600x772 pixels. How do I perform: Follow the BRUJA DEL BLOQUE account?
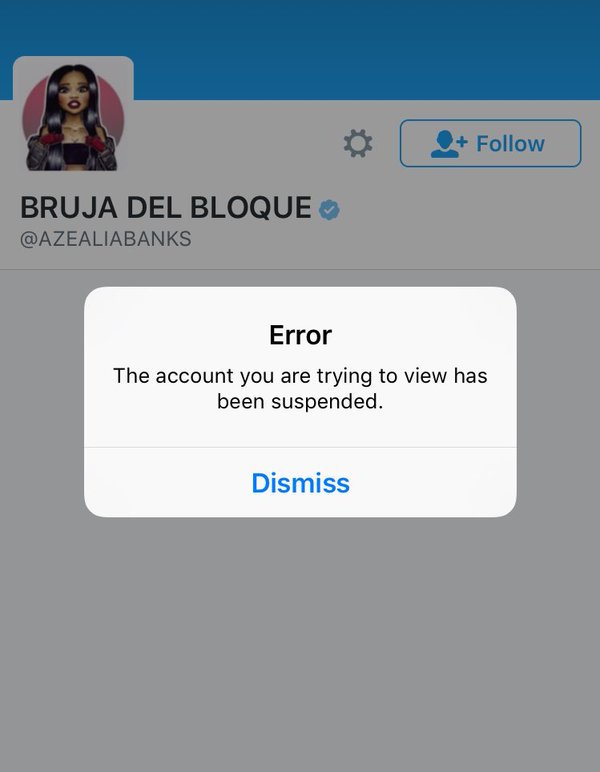click(490, 144)
